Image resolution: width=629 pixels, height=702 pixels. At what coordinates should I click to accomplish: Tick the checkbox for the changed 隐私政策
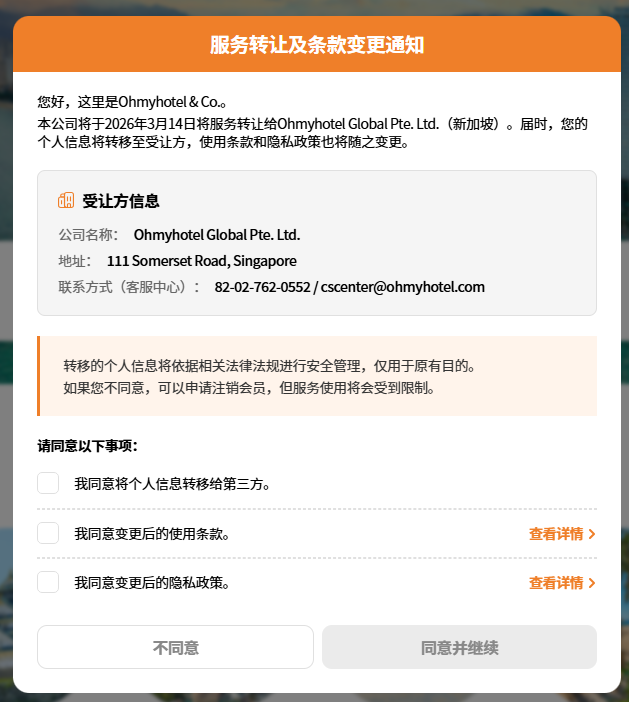tap(48, 582)
